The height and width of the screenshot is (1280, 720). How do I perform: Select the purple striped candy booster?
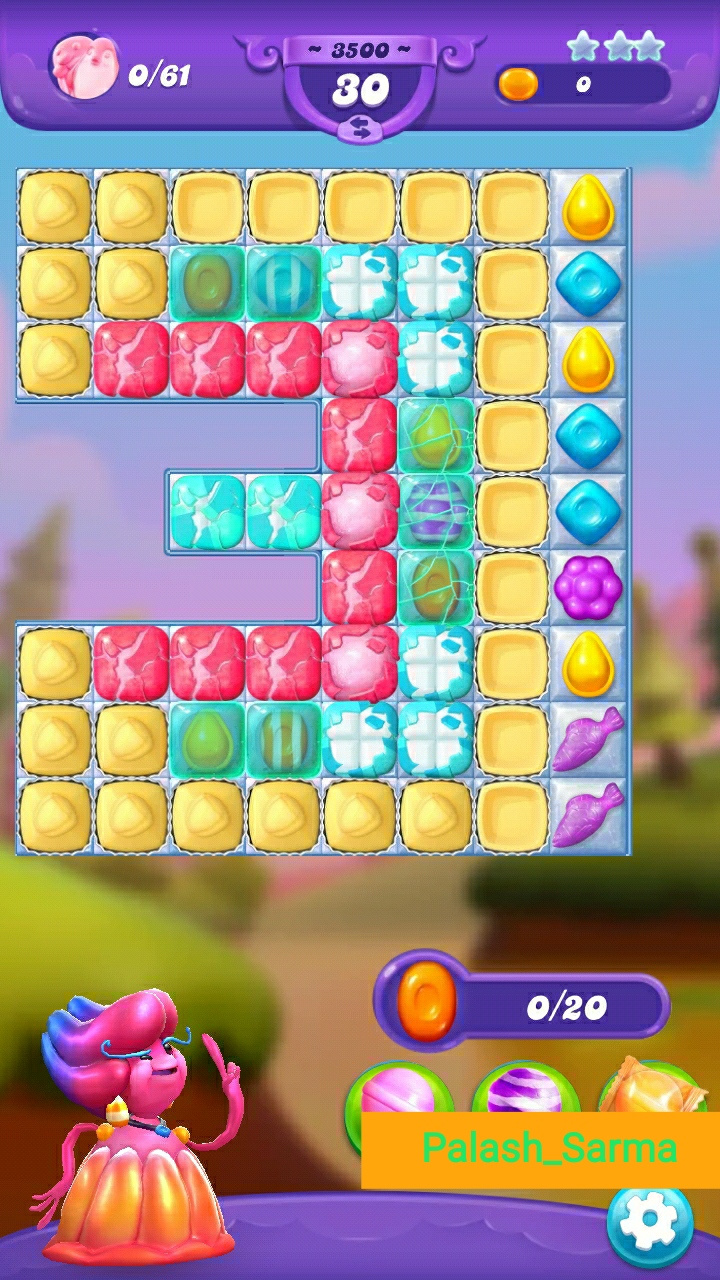[x=524, y=1088]
